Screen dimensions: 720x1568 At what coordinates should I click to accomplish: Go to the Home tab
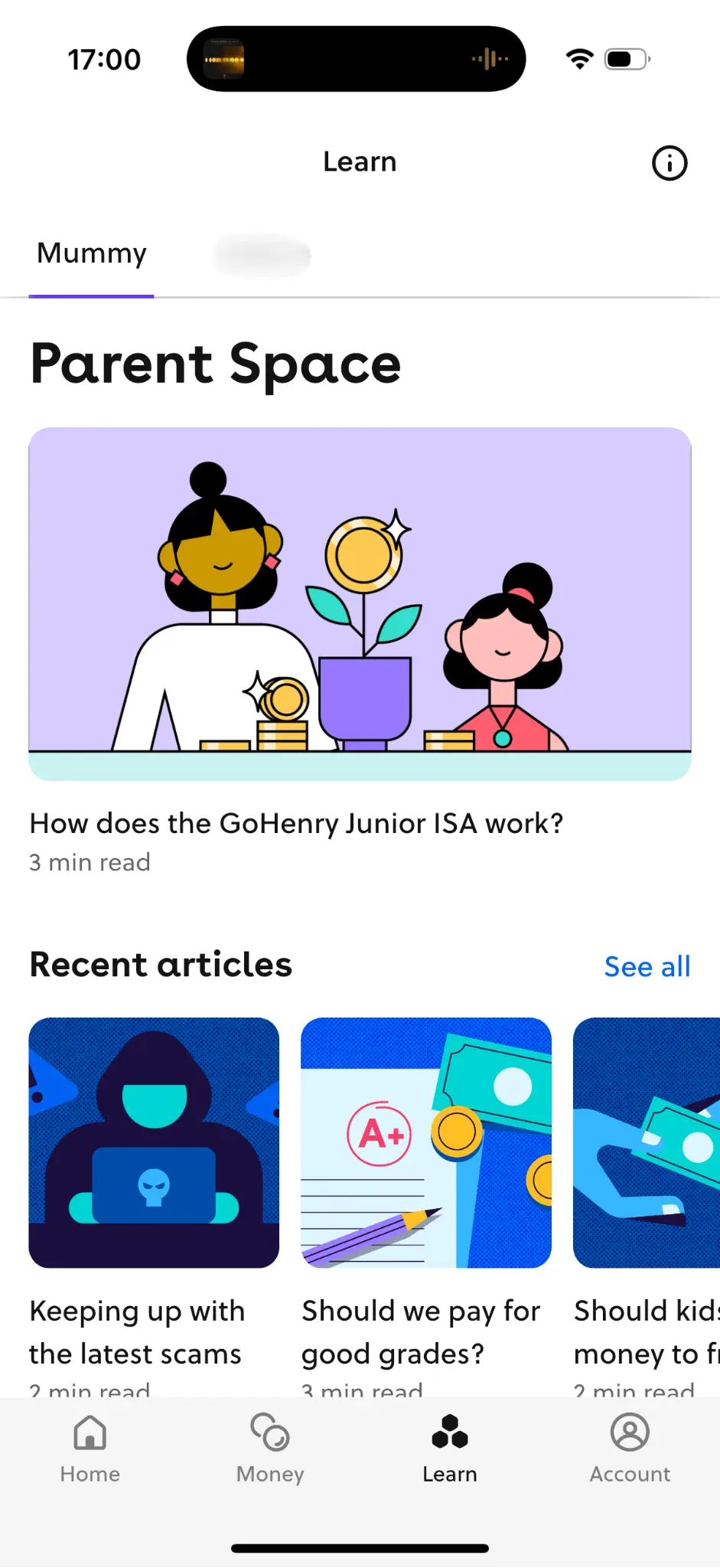(x=90, y=1449)
